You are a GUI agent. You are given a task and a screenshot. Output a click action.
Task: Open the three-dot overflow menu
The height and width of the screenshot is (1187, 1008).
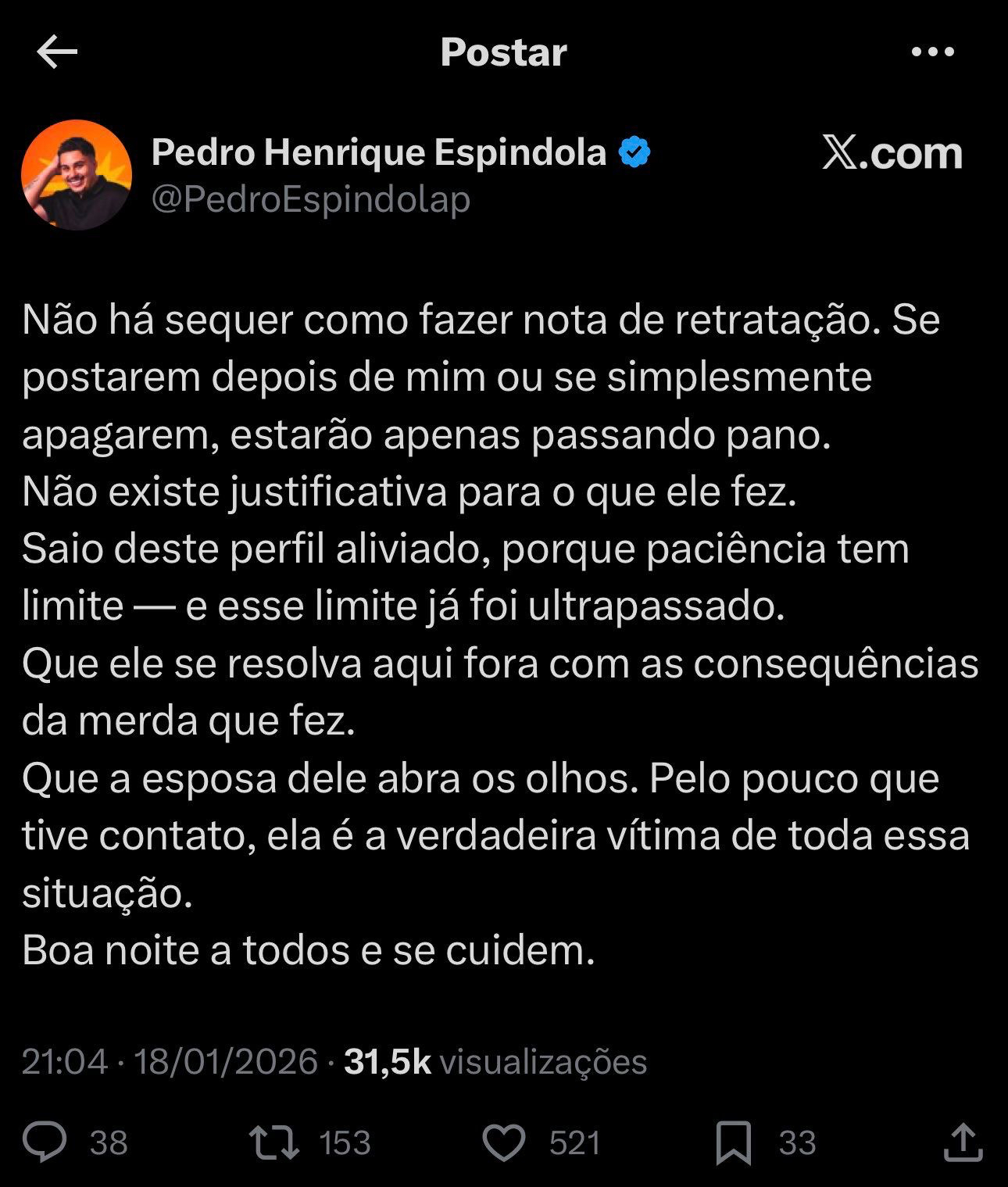(x=933, y=52)
